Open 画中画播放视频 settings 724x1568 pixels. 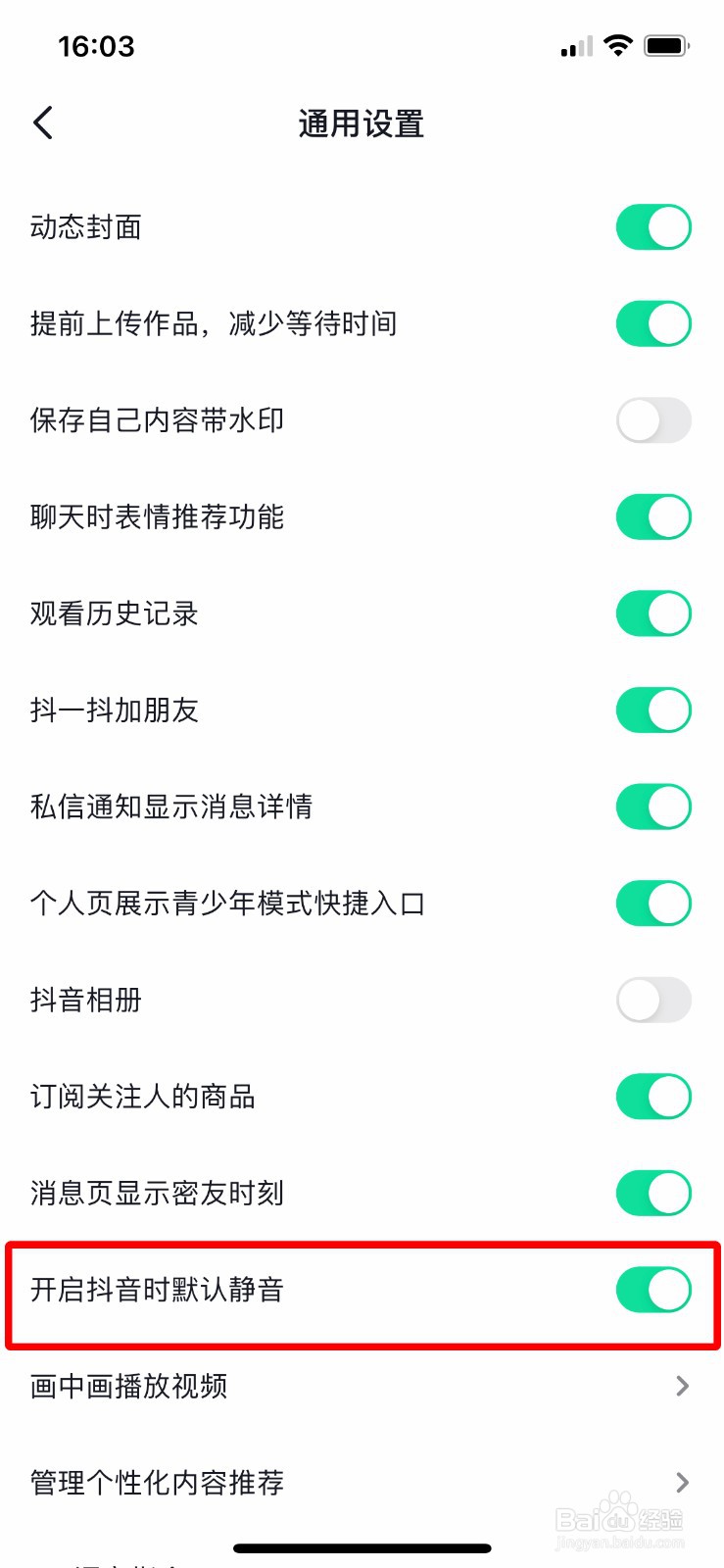pos(361,1386)
